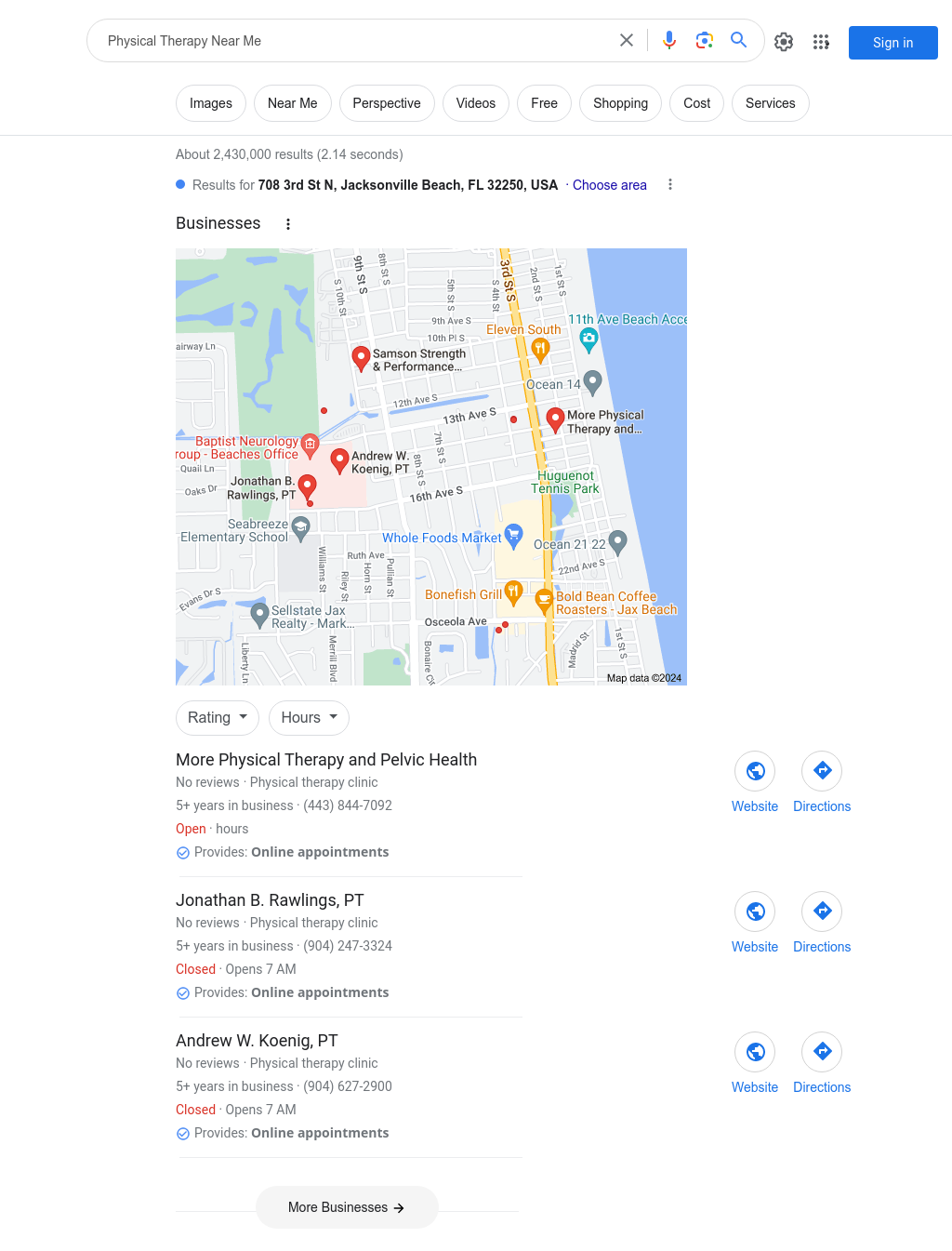
Task: Start a voice search with the microphone
Action: tap(669, 40)
